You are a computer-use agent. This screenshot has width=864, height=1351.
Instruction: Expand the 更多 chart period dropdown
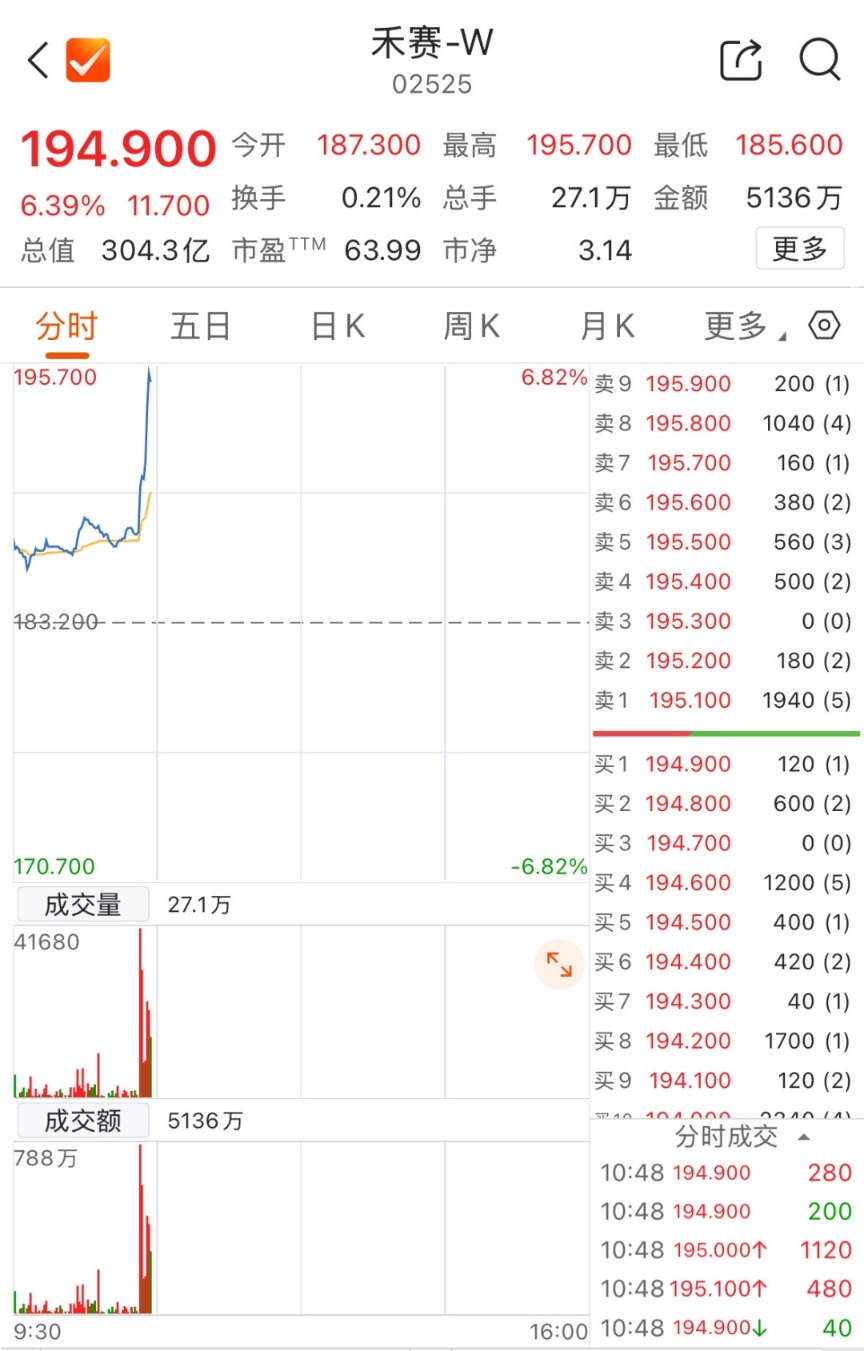[744, 326]
